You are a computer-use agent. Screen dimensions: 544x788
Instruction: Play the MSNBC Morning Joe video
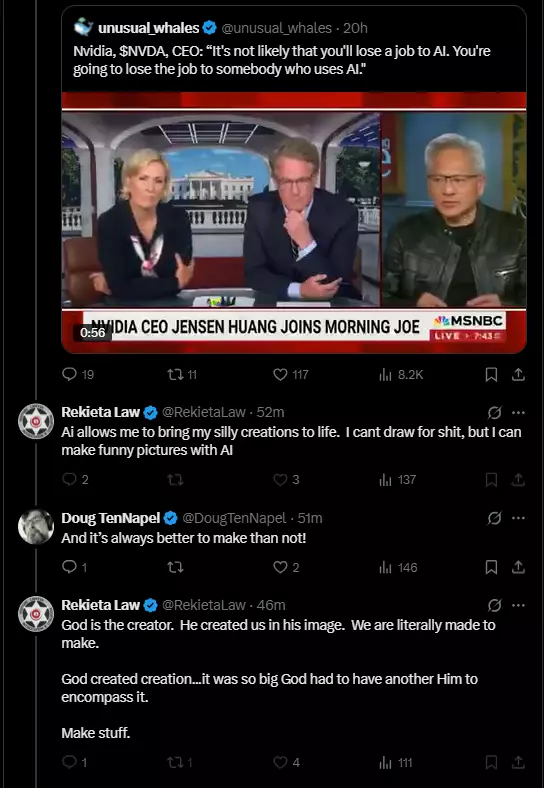tap(294, 222)
